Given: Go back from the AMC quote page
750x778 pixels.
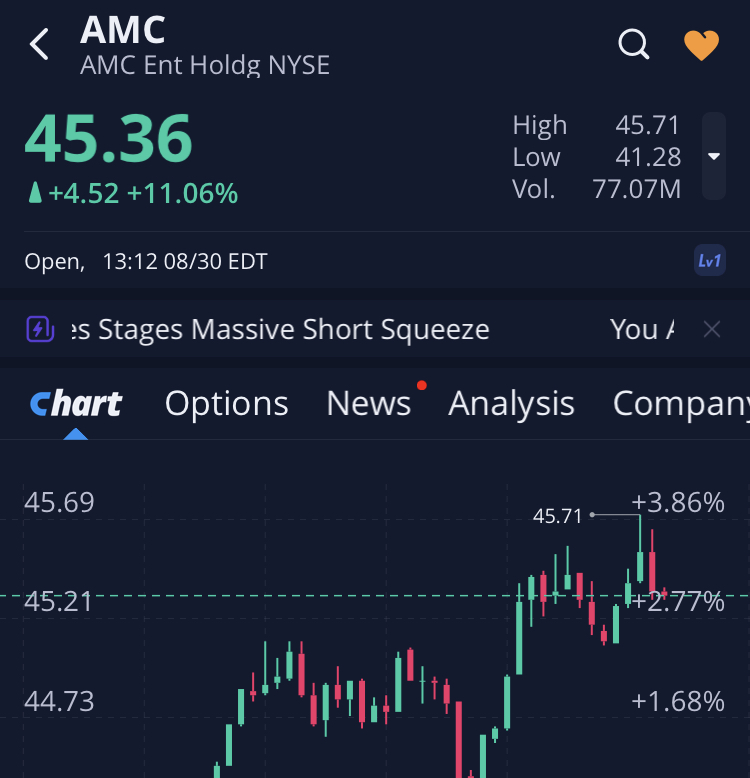Looking at the screenshot, I should pos(39,45).
